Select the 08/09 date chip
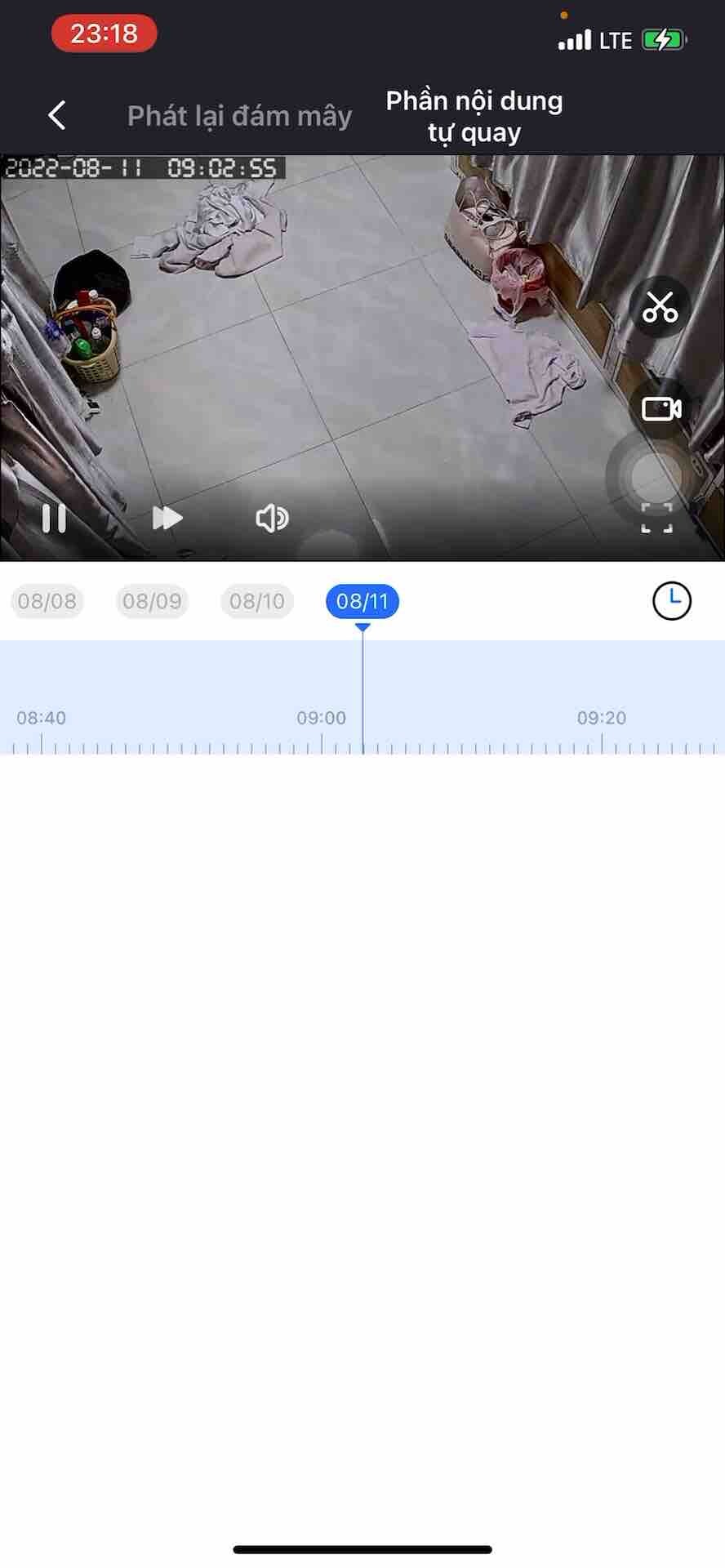The height and width of the screenshot is (1568, 725). (152, 602)
